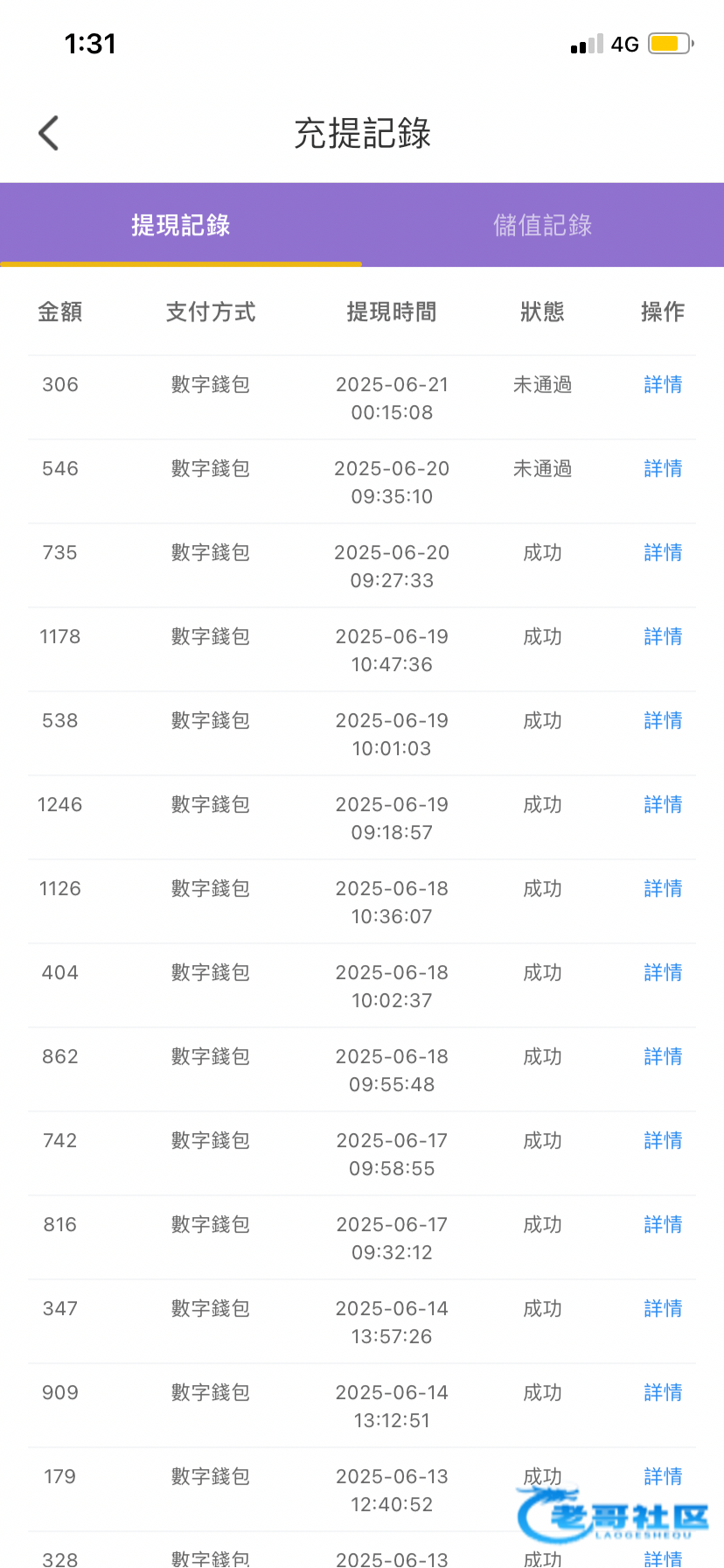View 詳情 for the 546 withdrawal
This screenshot has height=1568, width=724.
pyautogui.click(x=663, y=469)
